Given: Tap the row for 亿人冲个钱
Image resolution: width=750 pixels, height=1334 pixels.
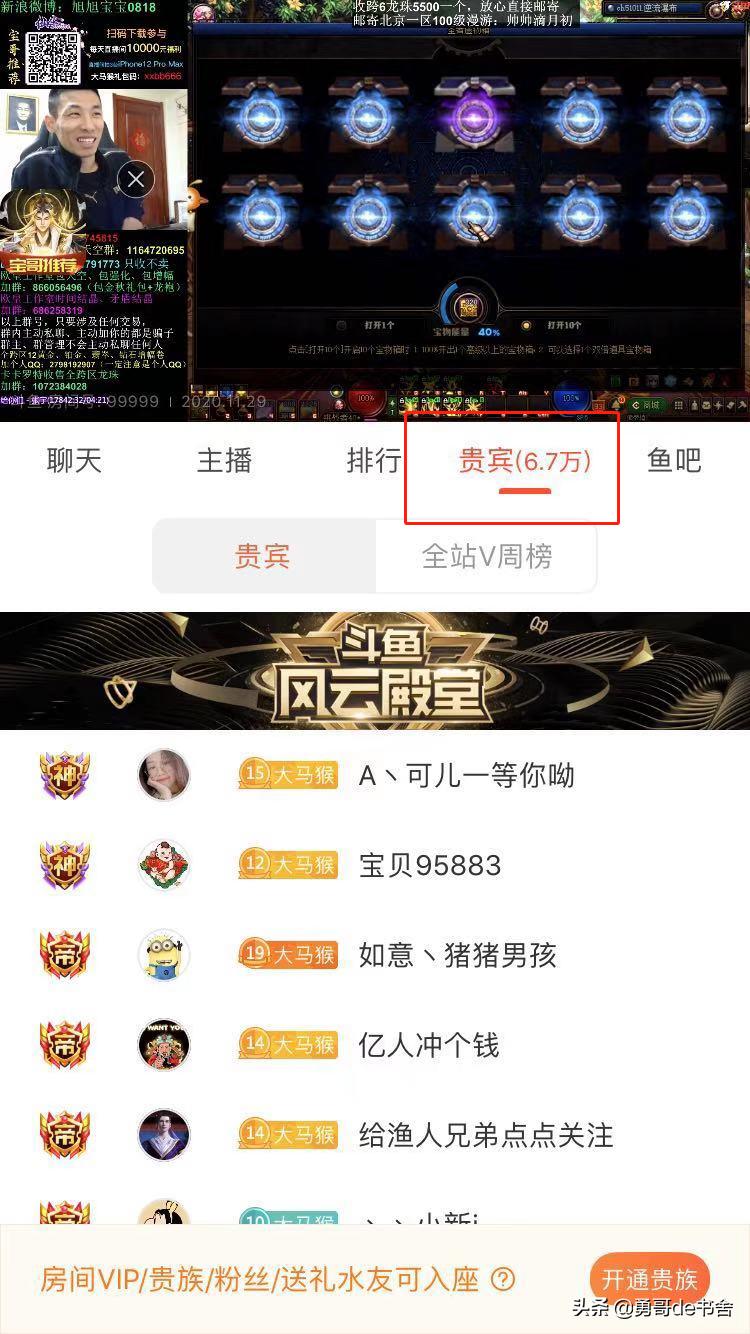Looking at the screenshot, I should [428, 1045].
